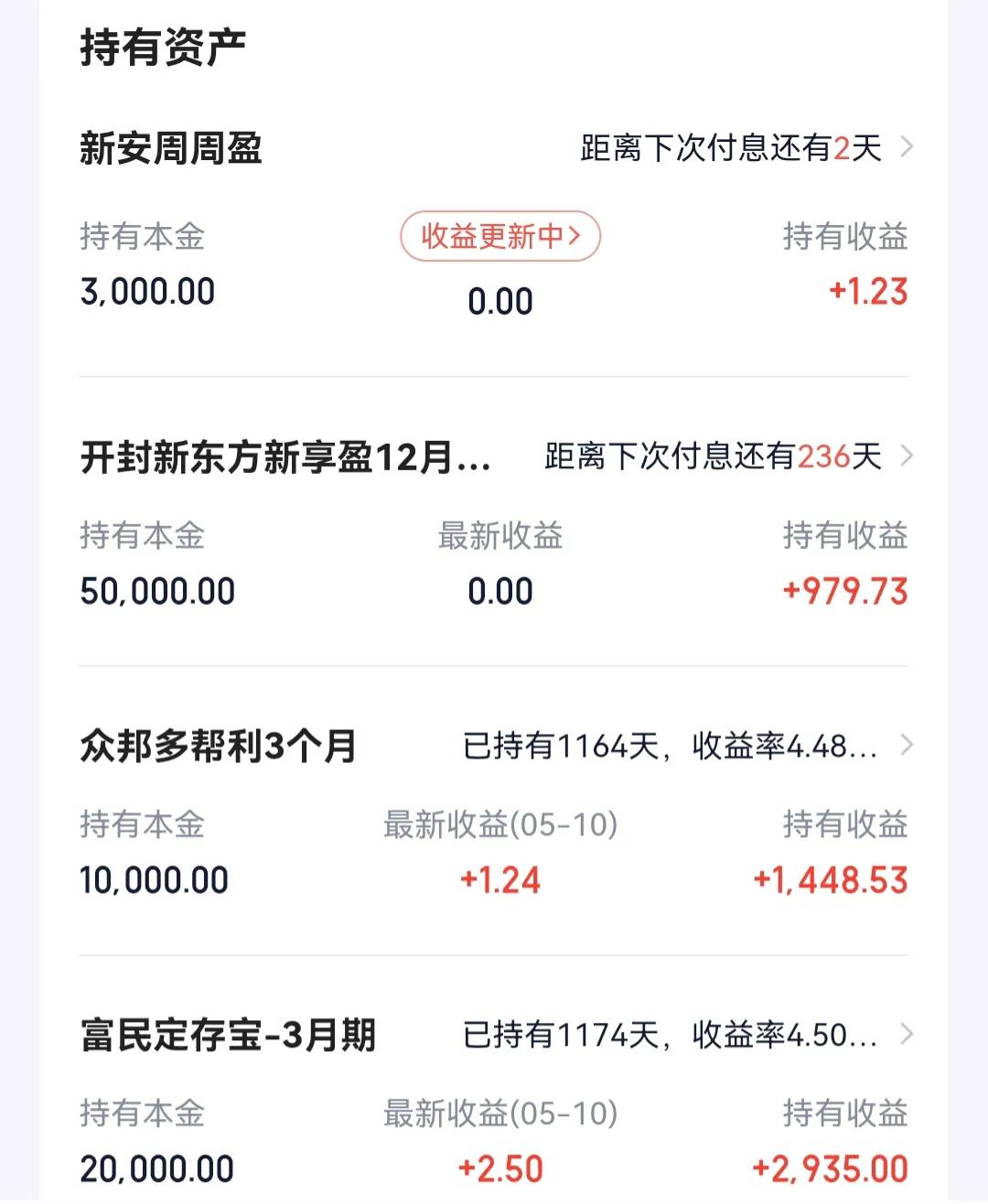Click the 收益更新中 status pill
The height and width of the screenshot is (1204, 988).
[500, 236]
